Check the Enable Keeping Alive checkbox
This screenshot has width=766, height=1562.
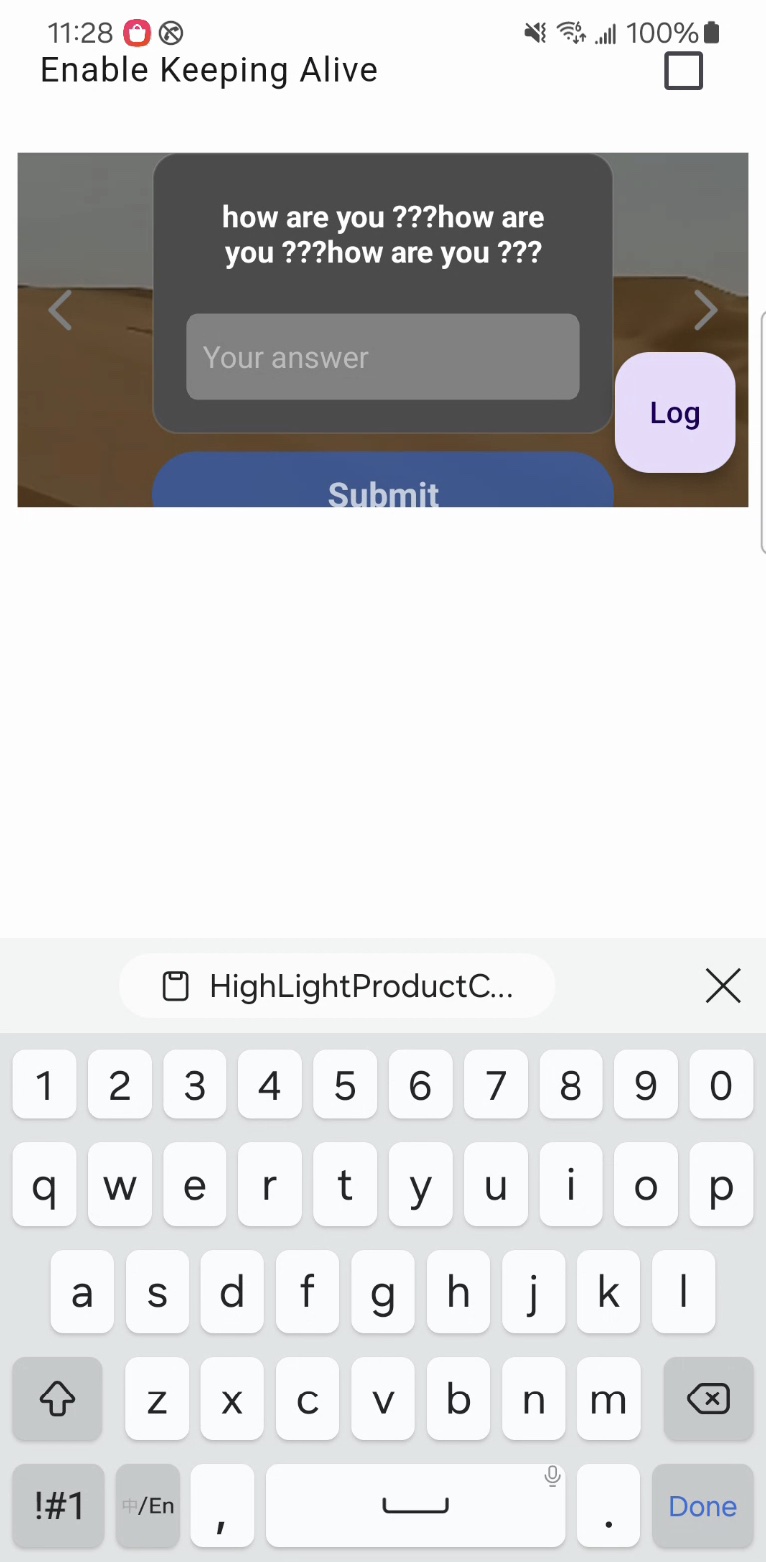[x=684, y=71]
